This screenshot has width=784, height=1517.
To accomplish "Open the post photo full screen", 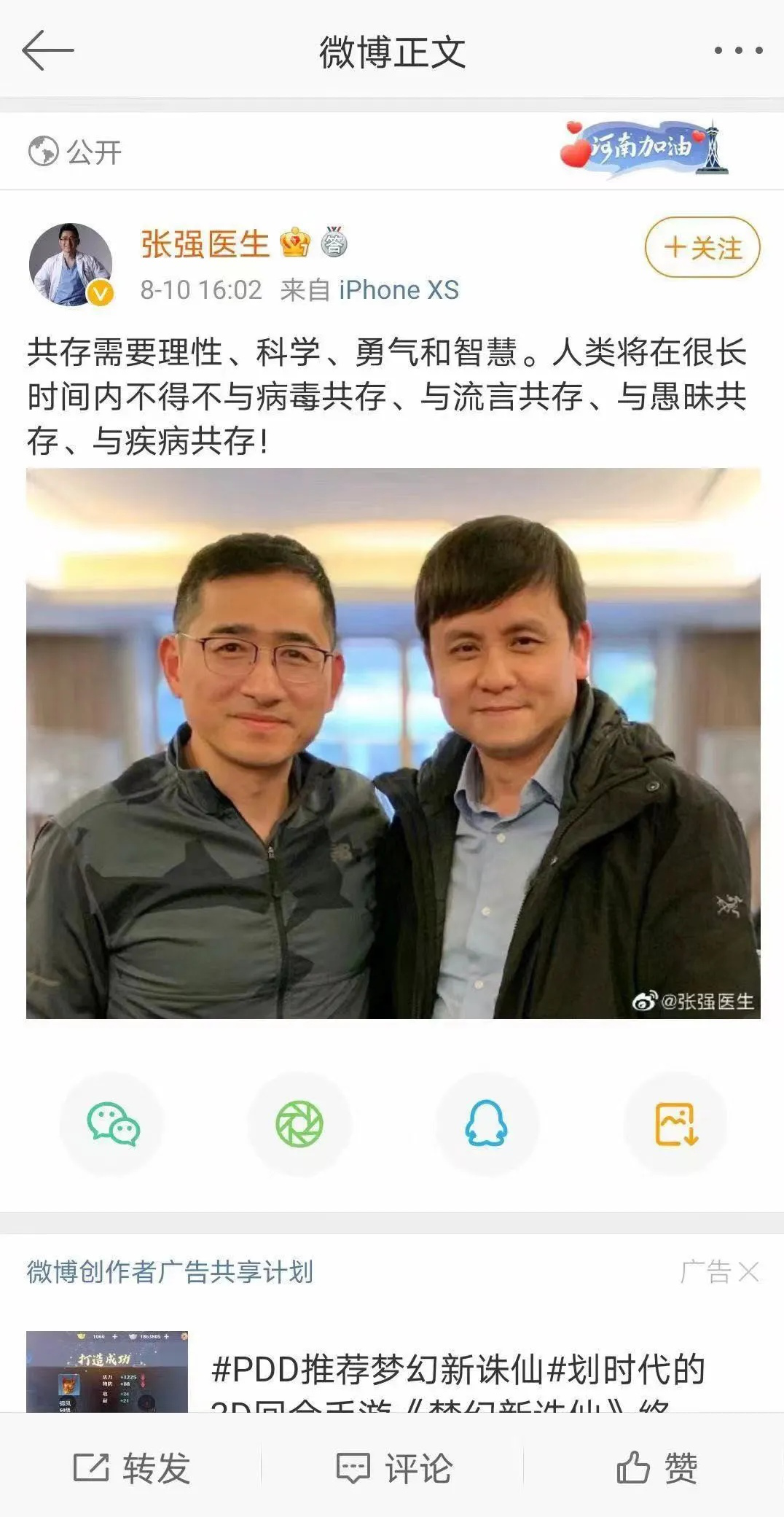I will pyautogui.click(x=393, y=743).
